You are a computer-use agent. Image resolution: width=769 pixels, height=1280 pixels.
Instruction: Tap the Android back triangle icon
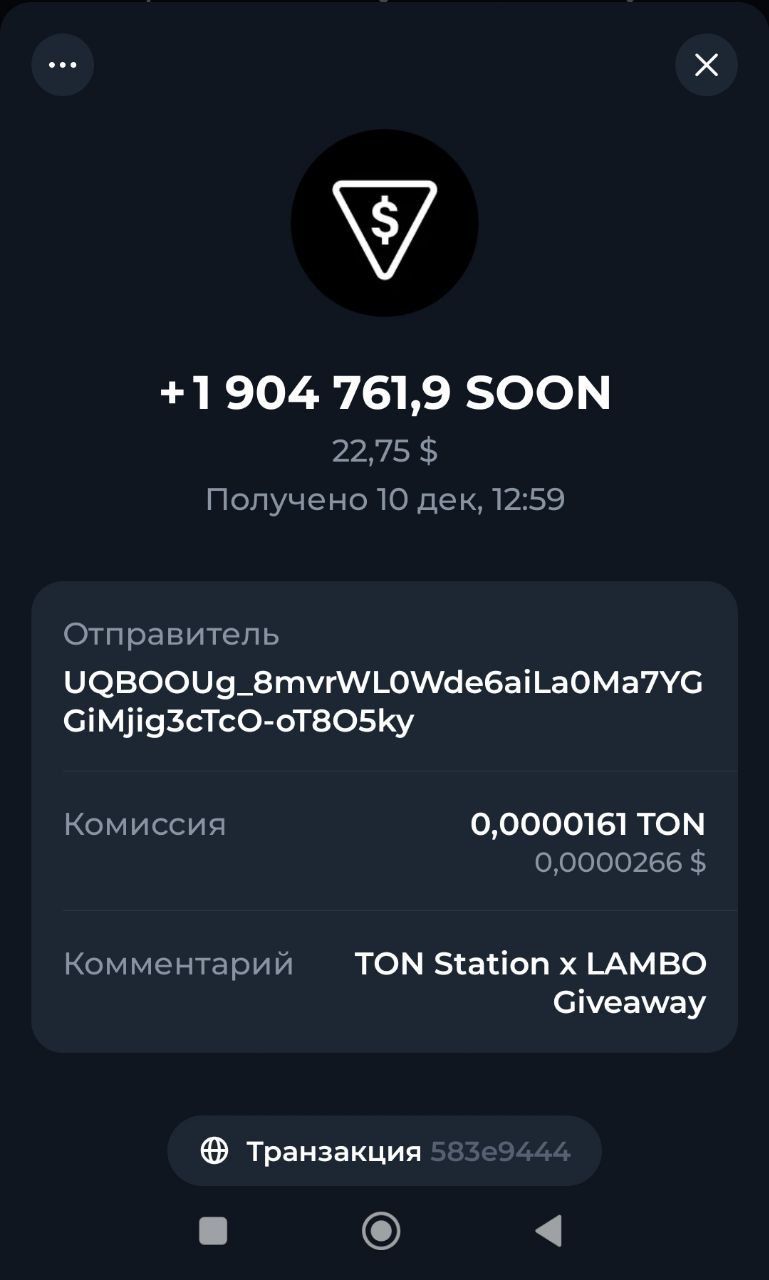pyautogui.click(x=548, y=1232)
